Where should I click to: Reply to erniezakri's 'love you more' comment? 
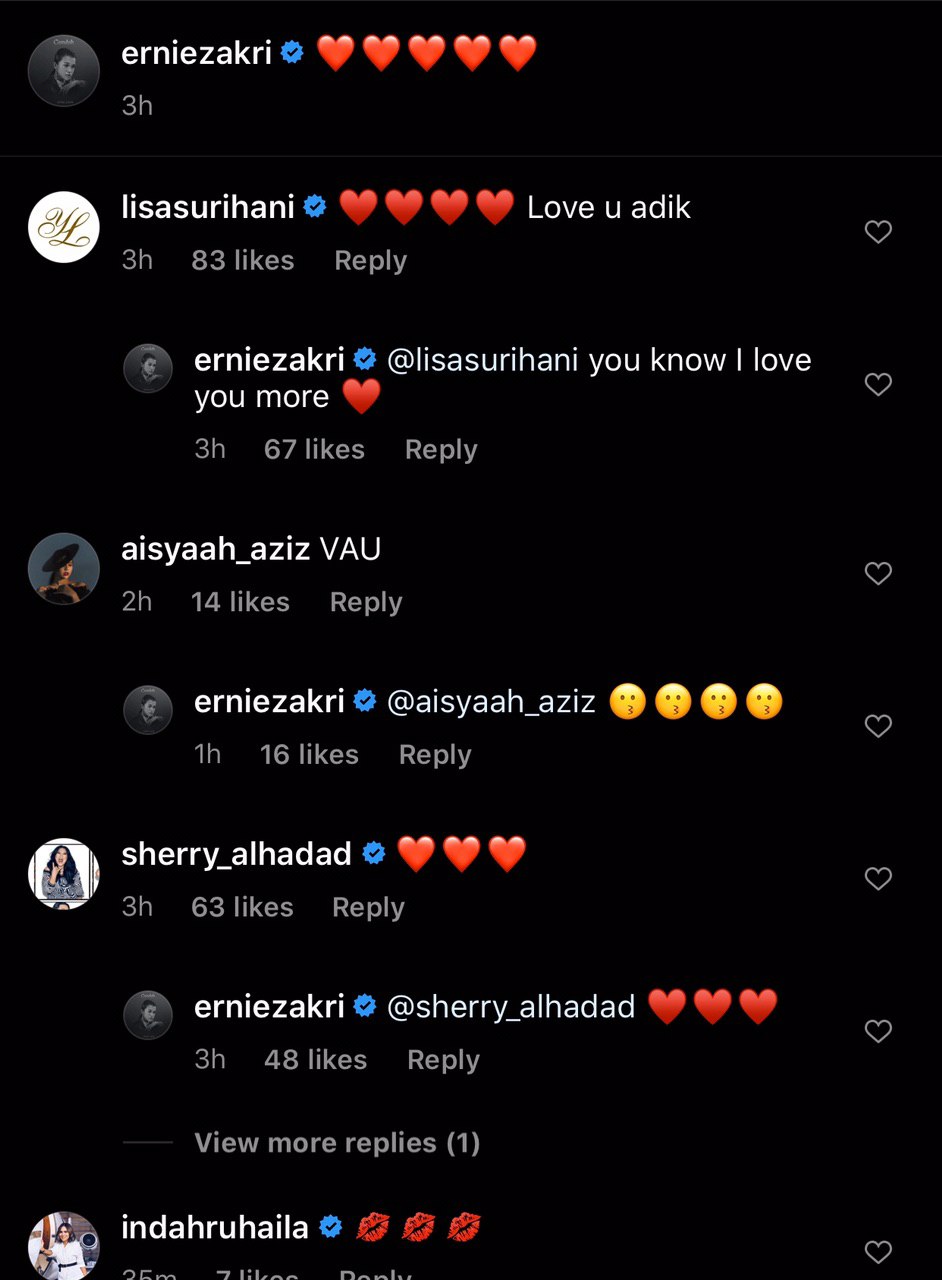click(x=440, y=449)
